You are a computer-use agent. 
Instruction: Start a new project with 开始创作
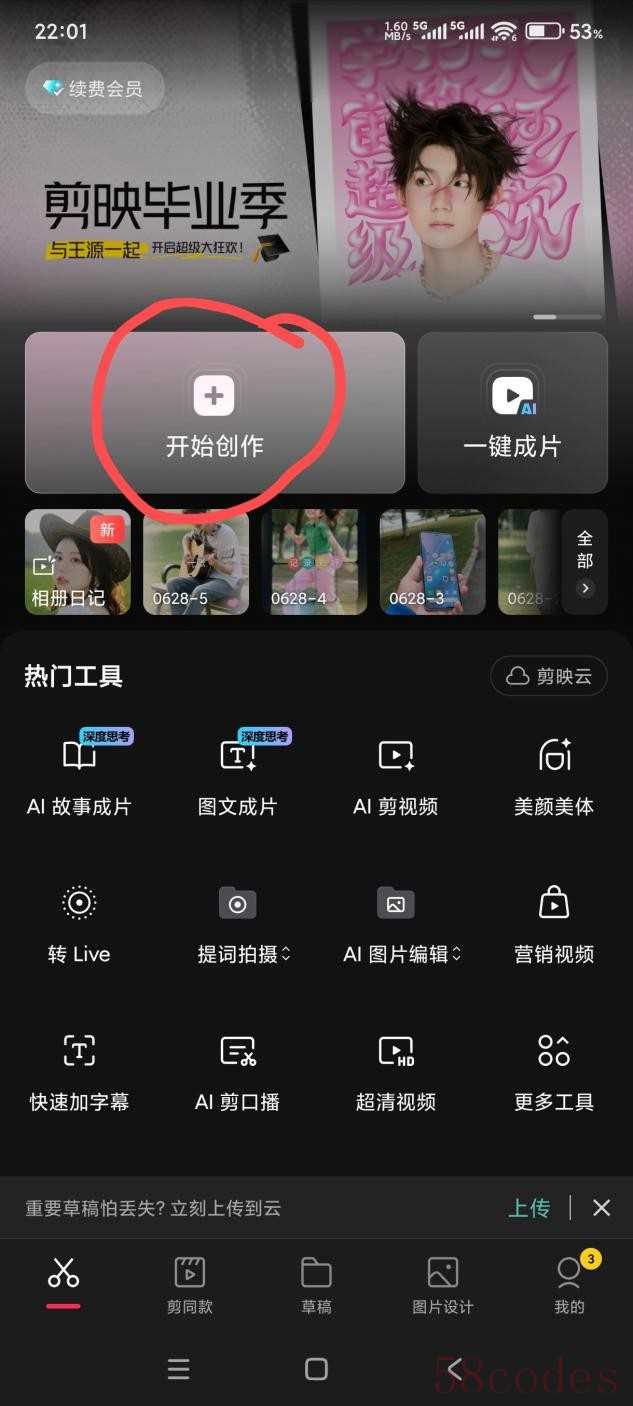[x=214, y=413]
